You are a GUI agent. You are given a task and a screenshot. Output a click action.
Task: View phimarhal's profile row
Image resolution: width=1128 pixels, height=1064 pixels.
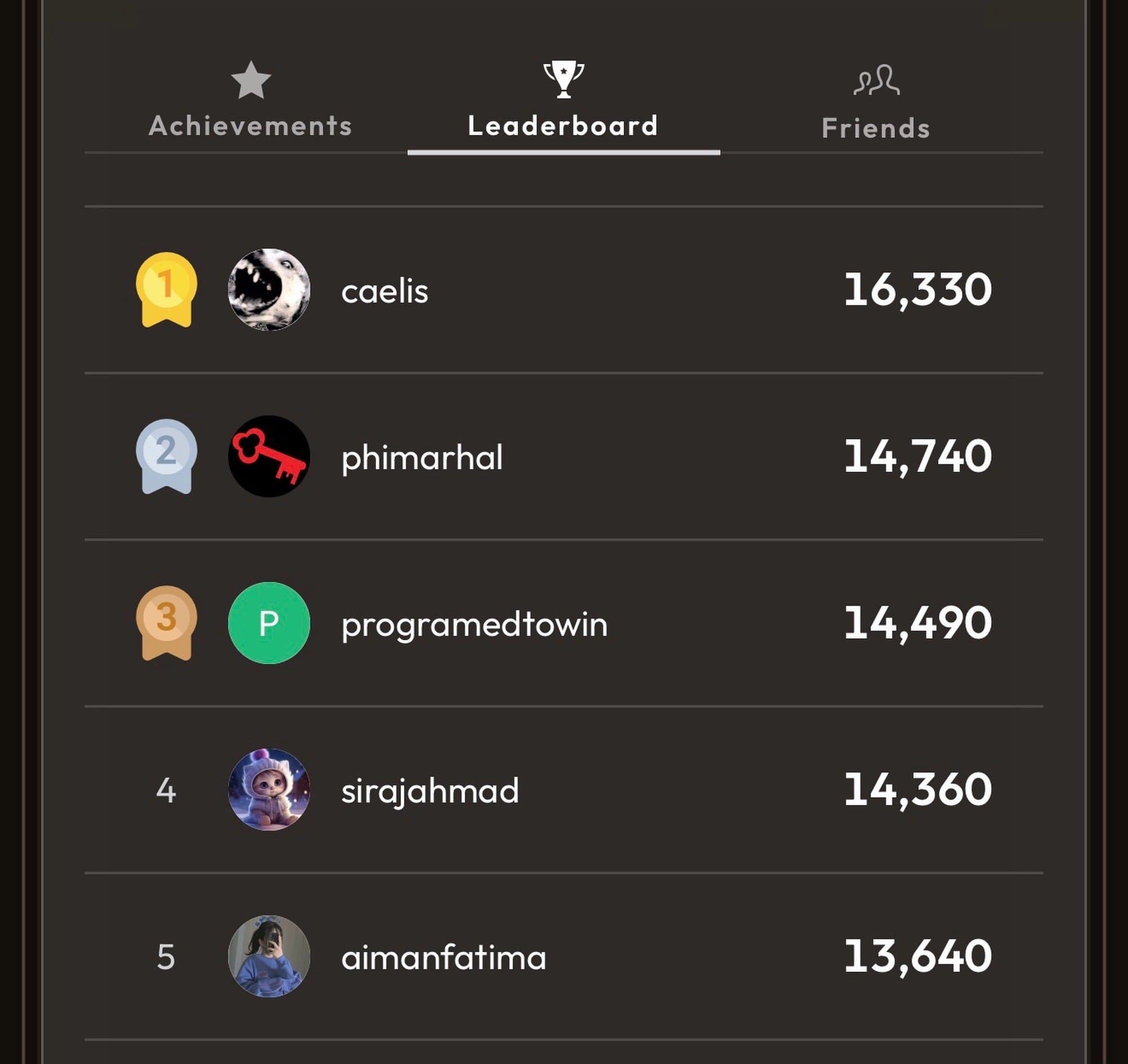pyautogui.click(x=421, y=458)
